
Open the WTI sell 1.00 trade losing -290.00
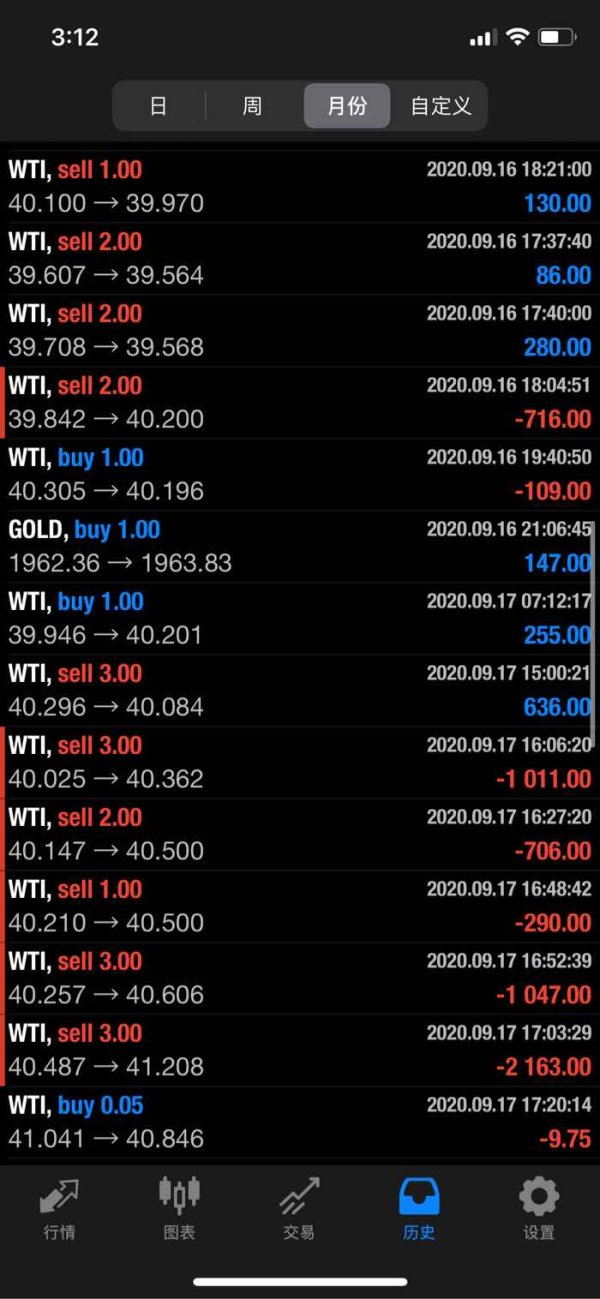coord(300,906)
